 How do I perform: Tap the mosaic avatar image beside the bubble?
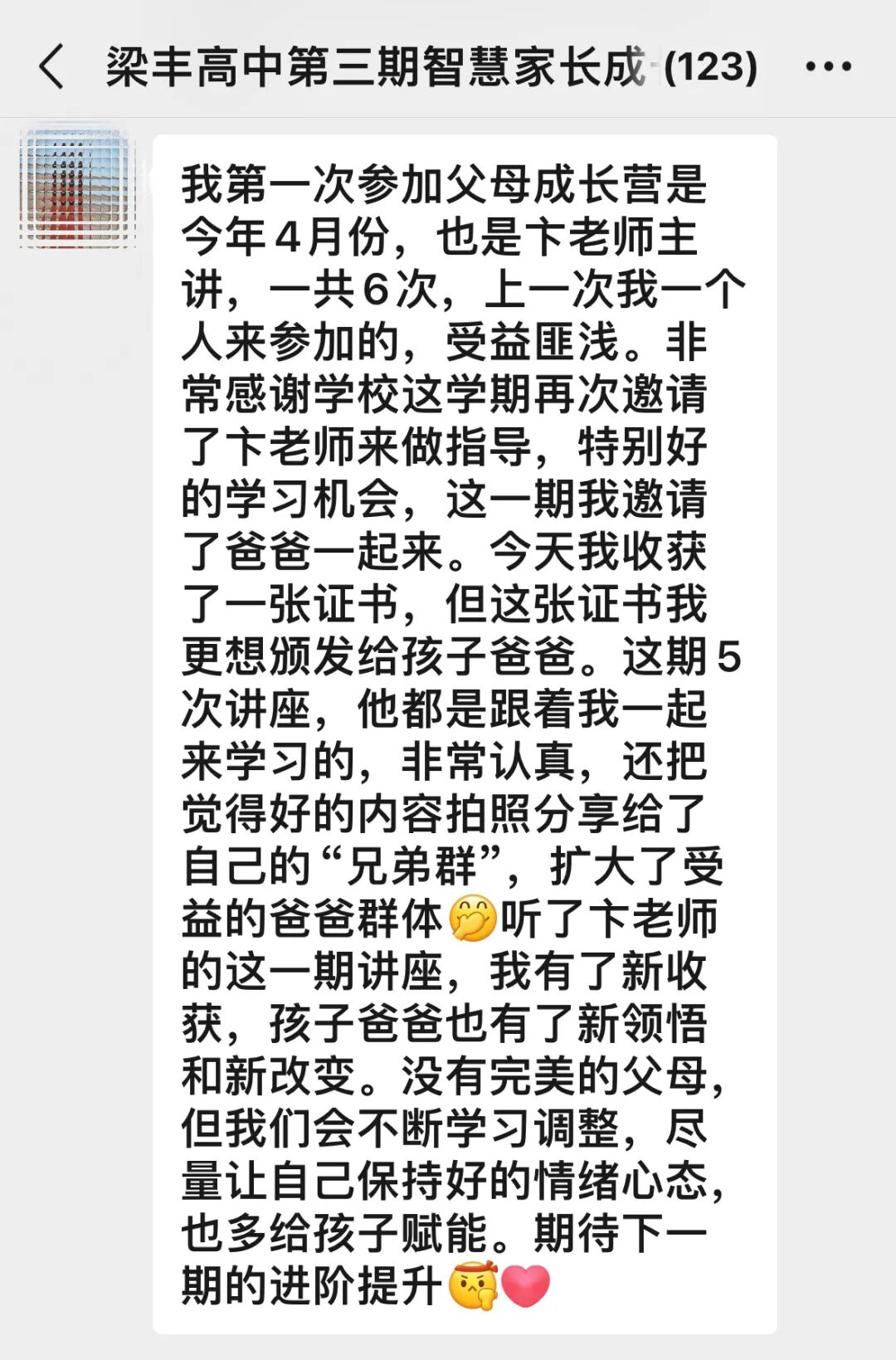(79, 187)
